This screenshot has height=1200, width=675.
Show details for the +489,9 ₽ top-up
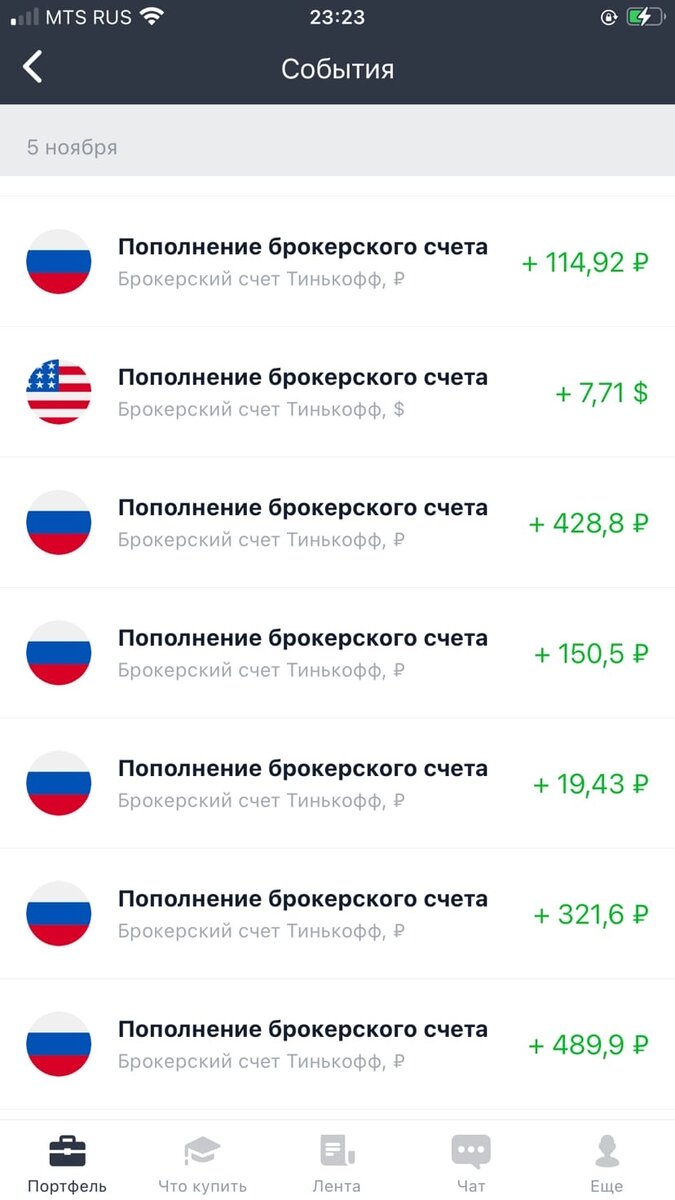[x=337, y=1044]
